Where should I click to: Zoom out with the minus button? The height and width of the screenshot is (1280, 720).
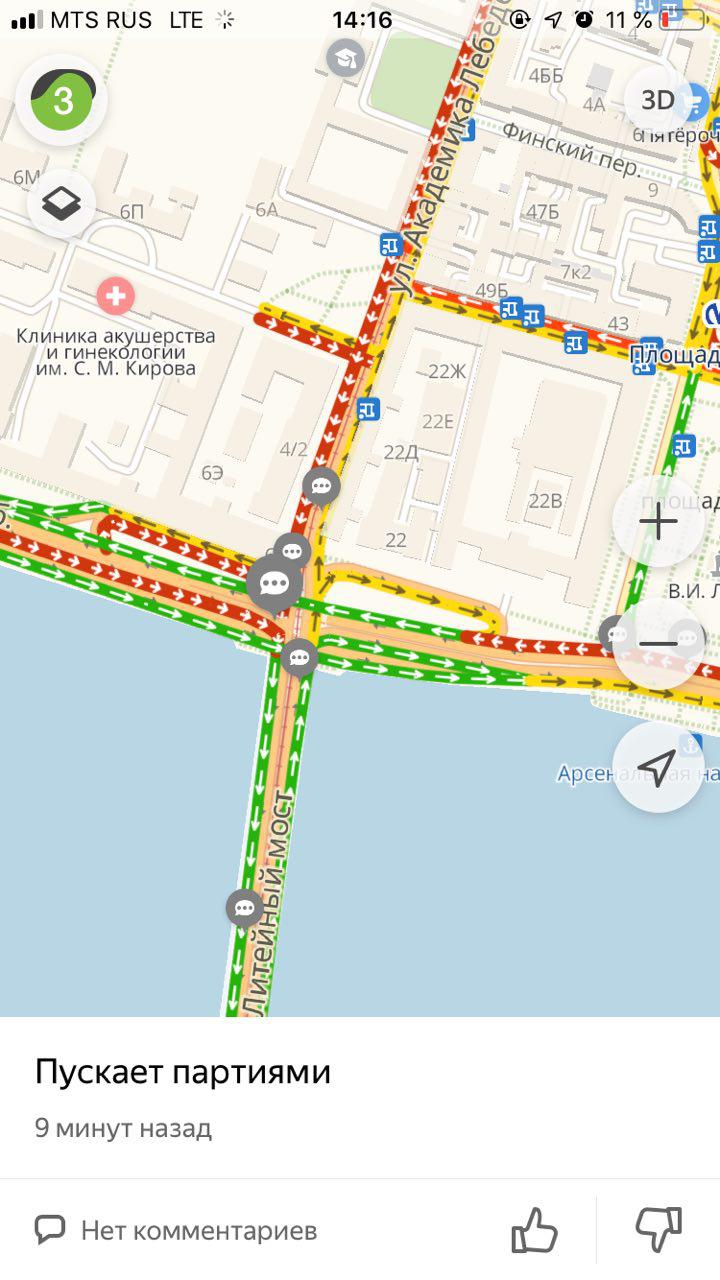[657, 644]
